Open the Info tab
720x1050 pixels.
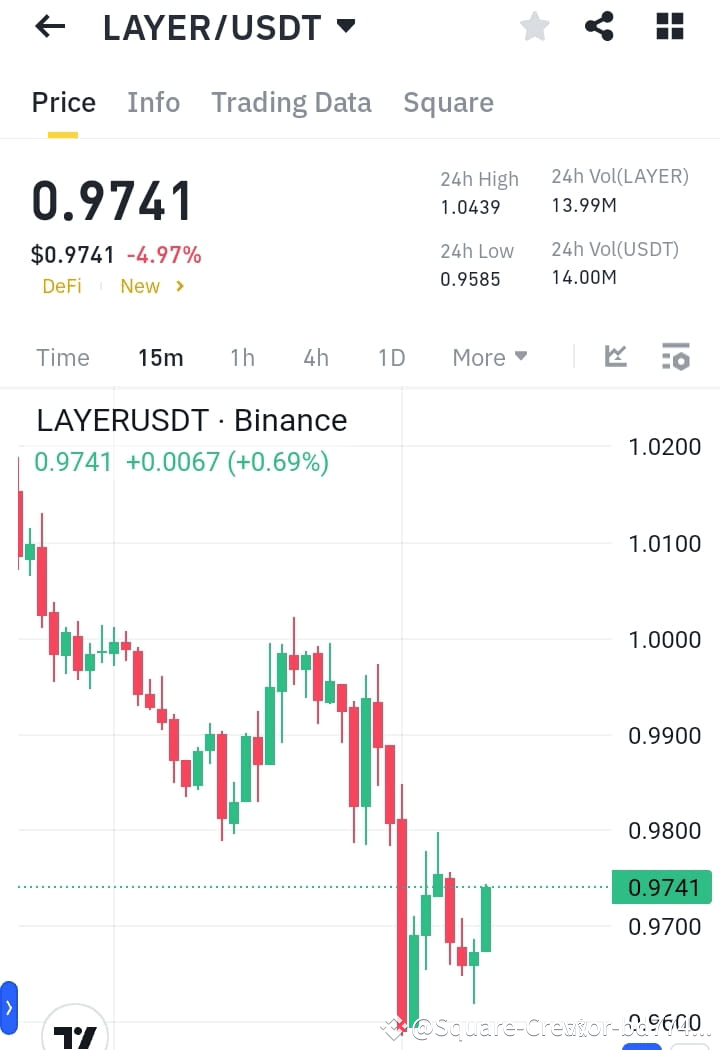[153, 102]
